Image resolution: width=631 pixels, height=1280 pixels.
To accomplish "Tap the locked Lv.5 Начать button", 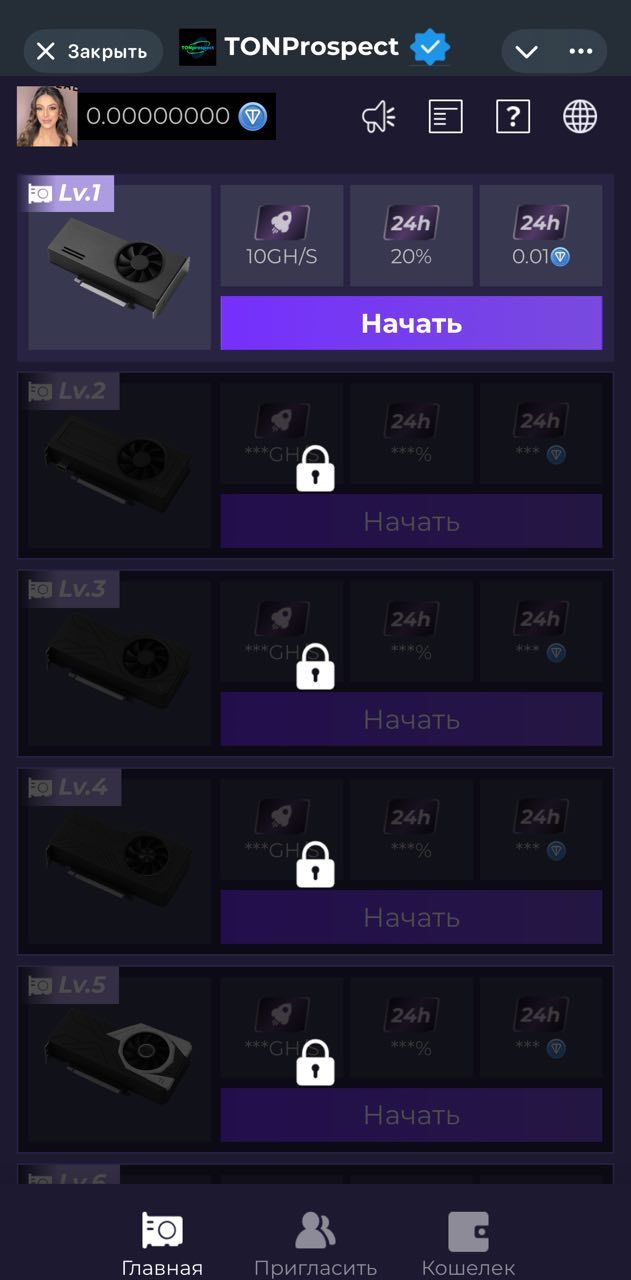I will click(411, 1115).
